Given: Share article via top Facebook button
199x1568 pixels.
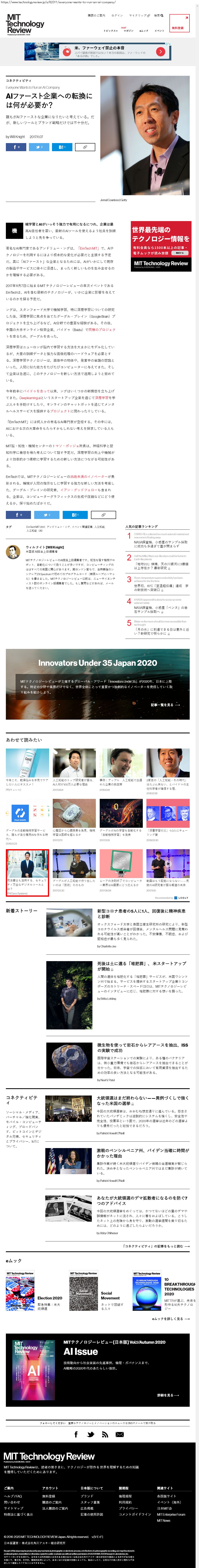Looking at the screenshot, I should pyautogui.click(x=16, y=147).
